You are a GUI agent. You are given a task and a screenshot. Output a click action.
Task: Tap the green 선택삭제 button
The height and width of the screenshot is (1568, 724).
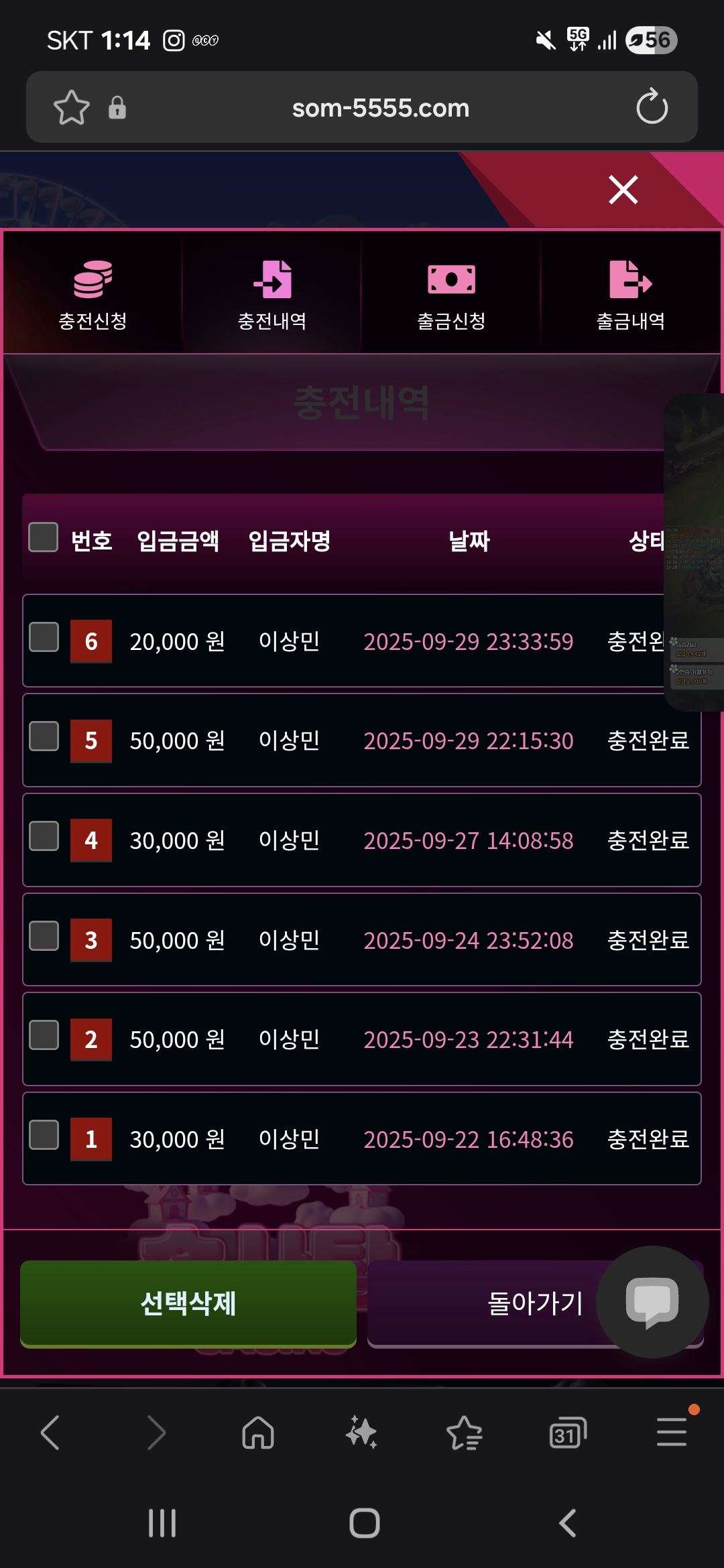click(x=188, y=1303)
